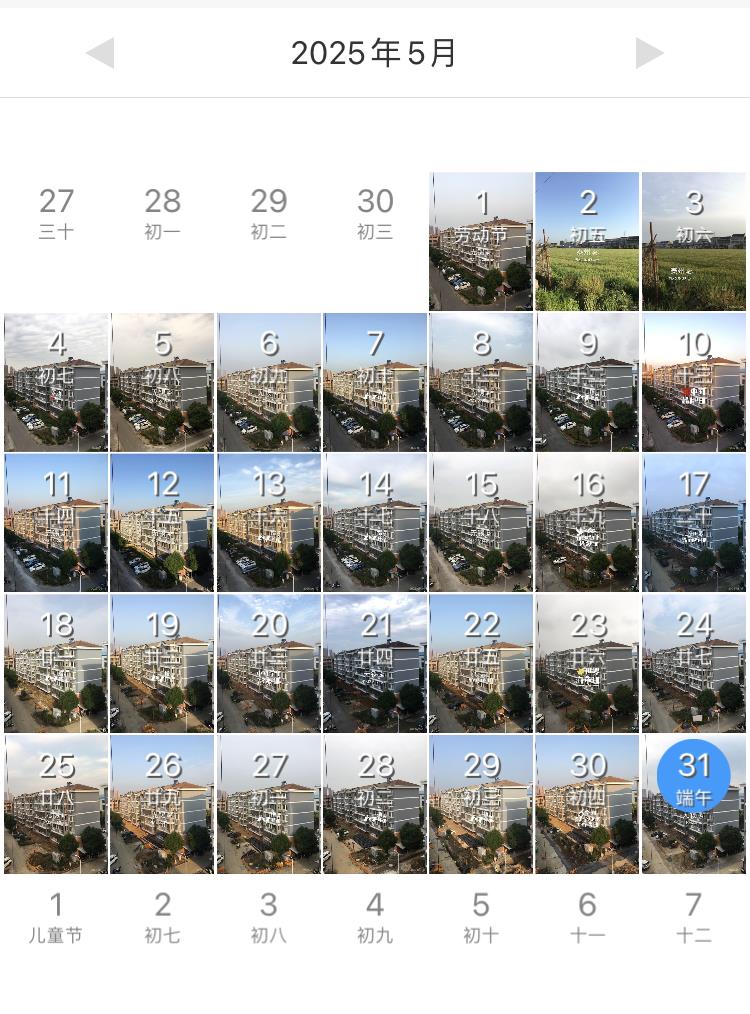Select the May 28 photo
The height and width of the screenshot is (1014, 750).
point(375,805)
